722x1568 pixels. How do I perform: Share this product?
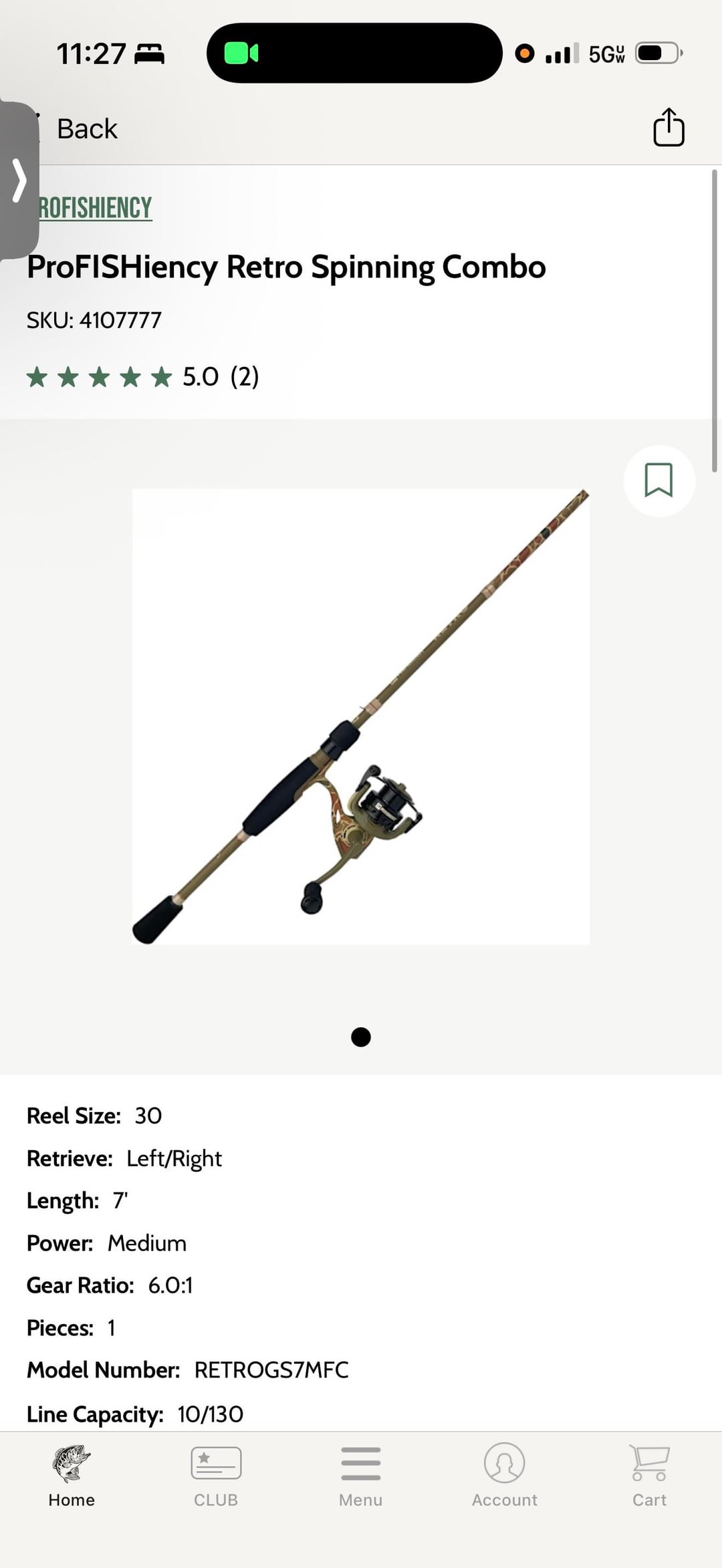point(668,127)
